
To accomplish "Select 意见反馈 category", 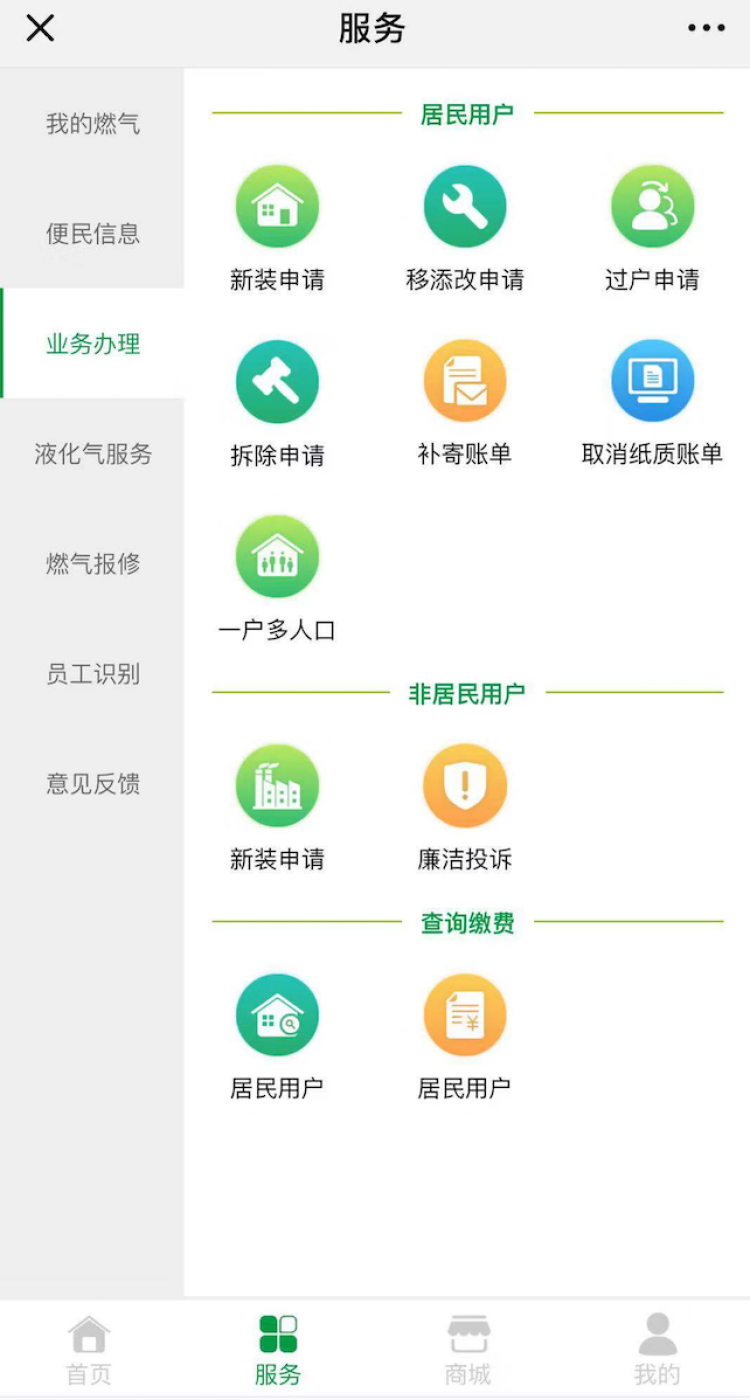I will tap(92, 784).
